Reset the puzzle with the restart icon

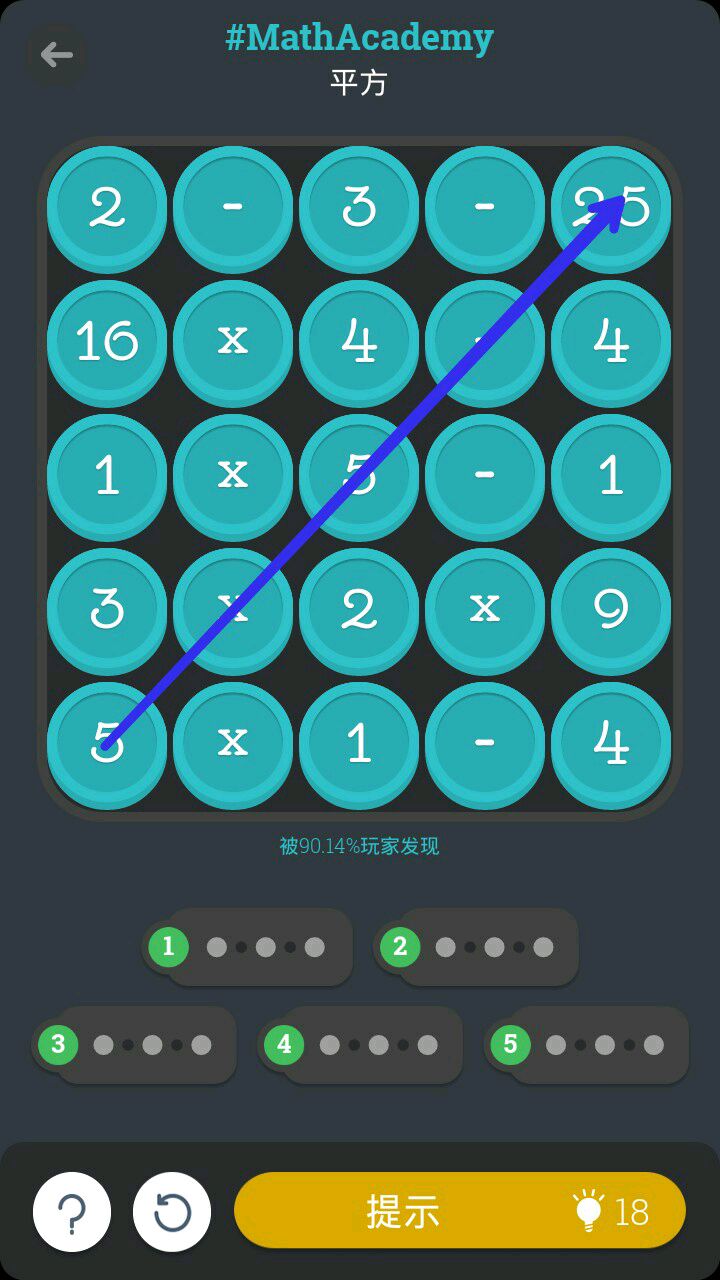pos(172,1212)
